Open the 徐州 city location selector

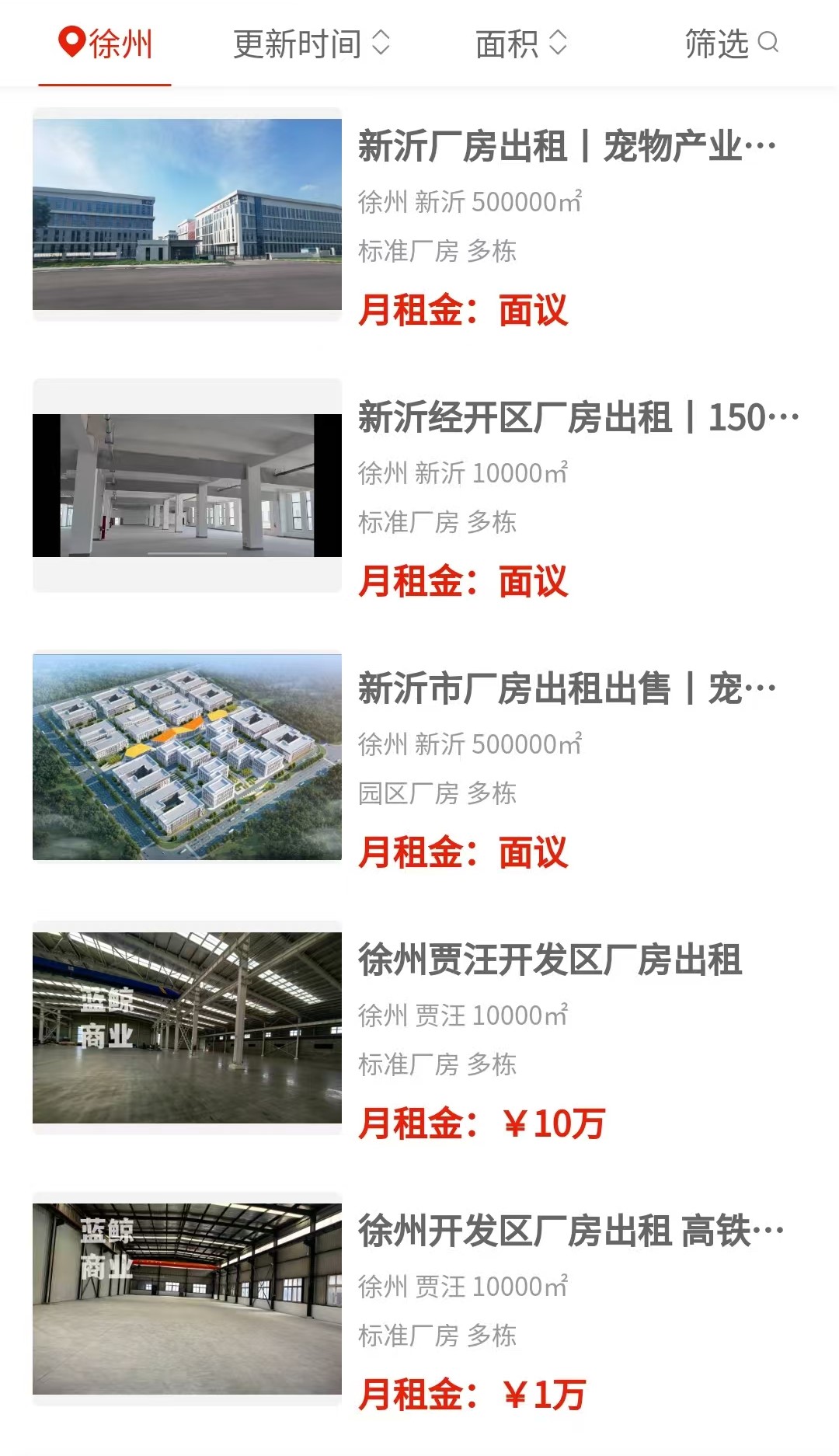click(106, 44)
